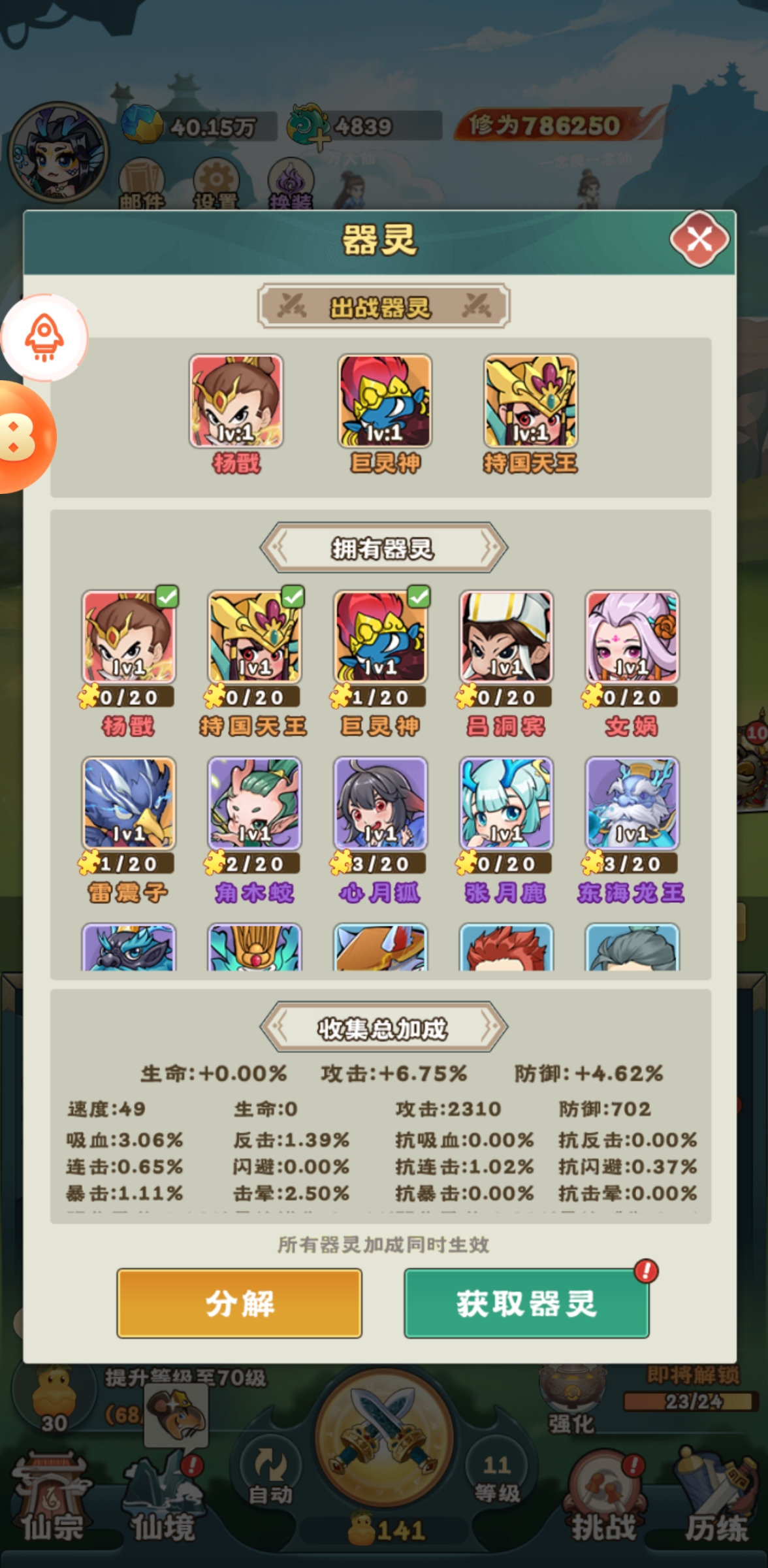The image size is (768, 1568).
Task: Select 杨戬 in the deployed spirits row
Action: click(236, 401)
